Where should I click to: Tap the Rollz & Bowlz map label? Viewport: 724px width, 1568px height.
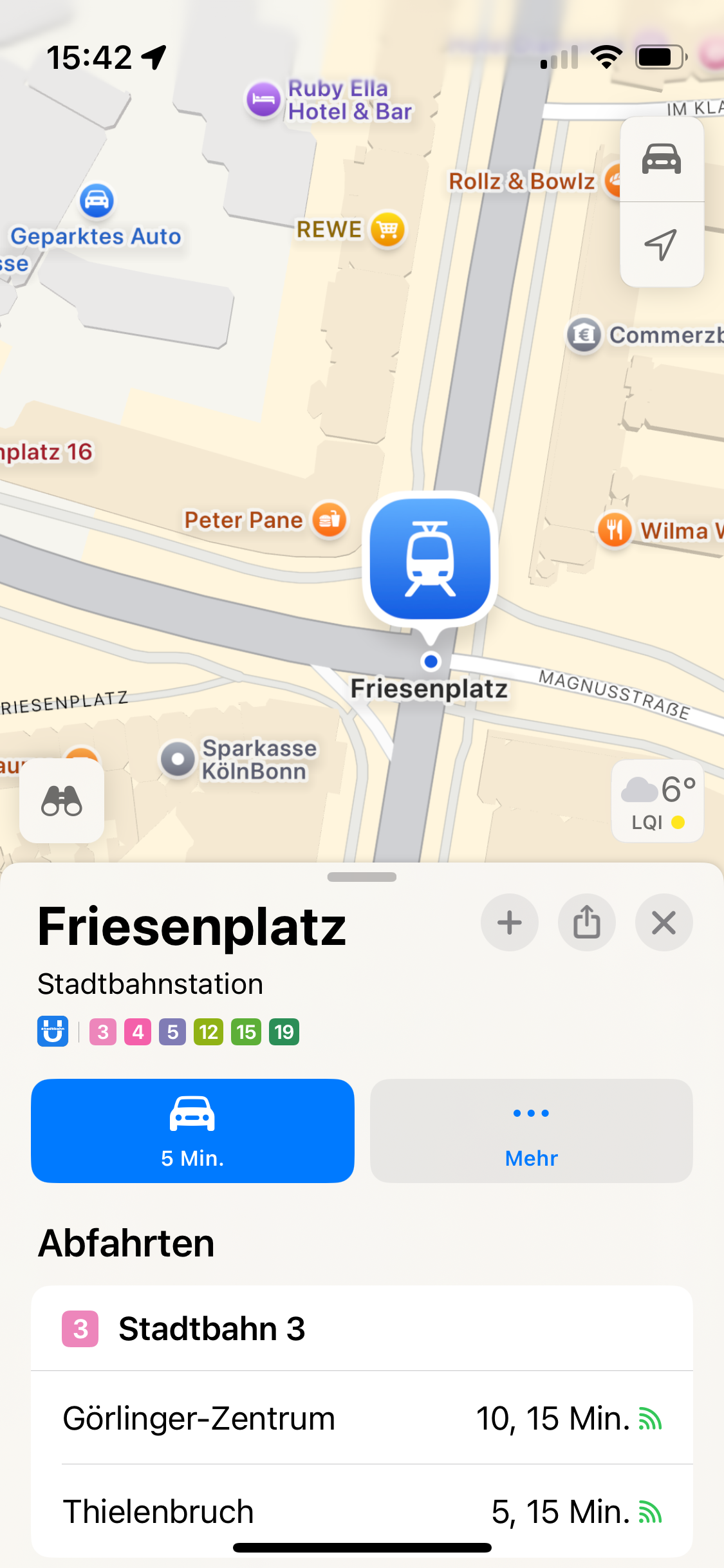[x=522, y=182]
